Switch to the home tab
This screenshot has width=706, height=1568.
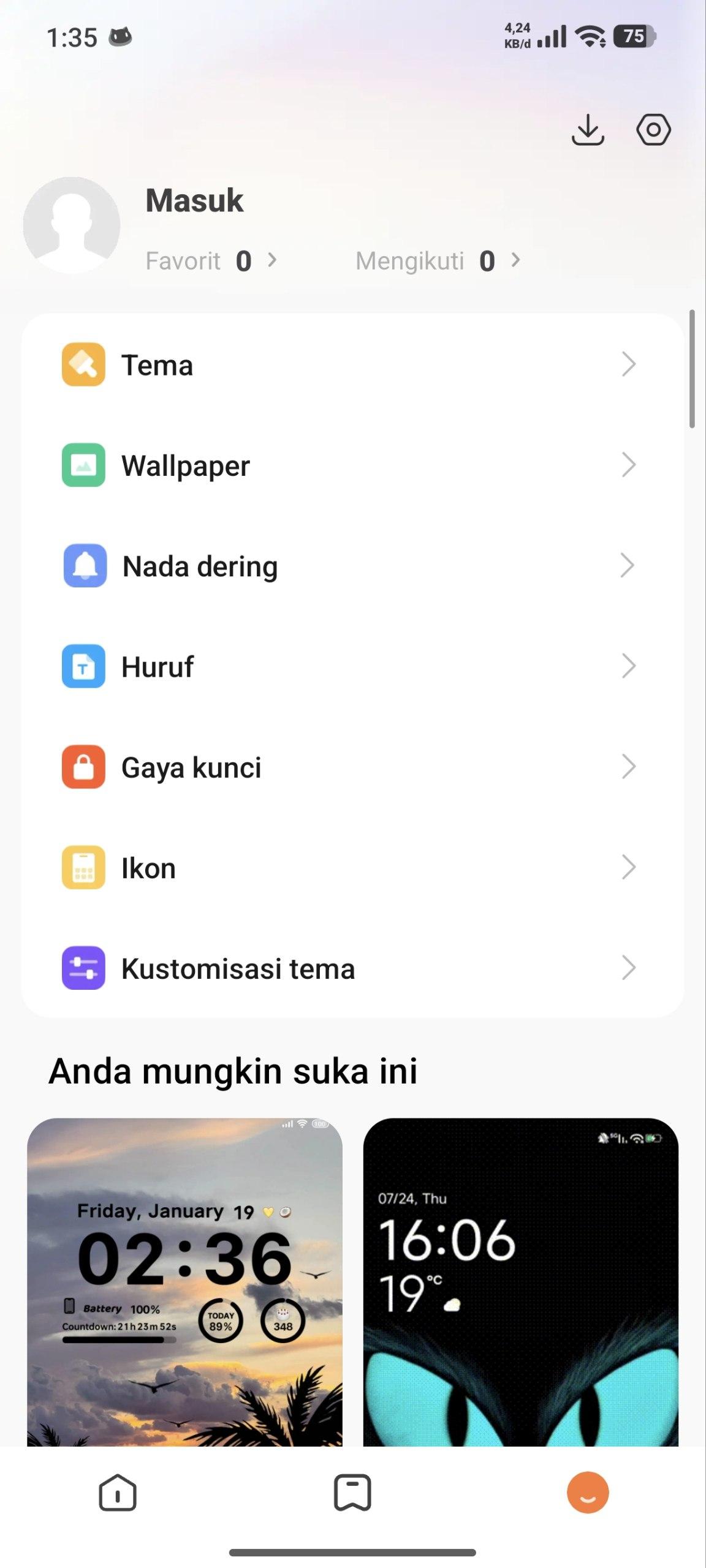tap(117, 1493)
